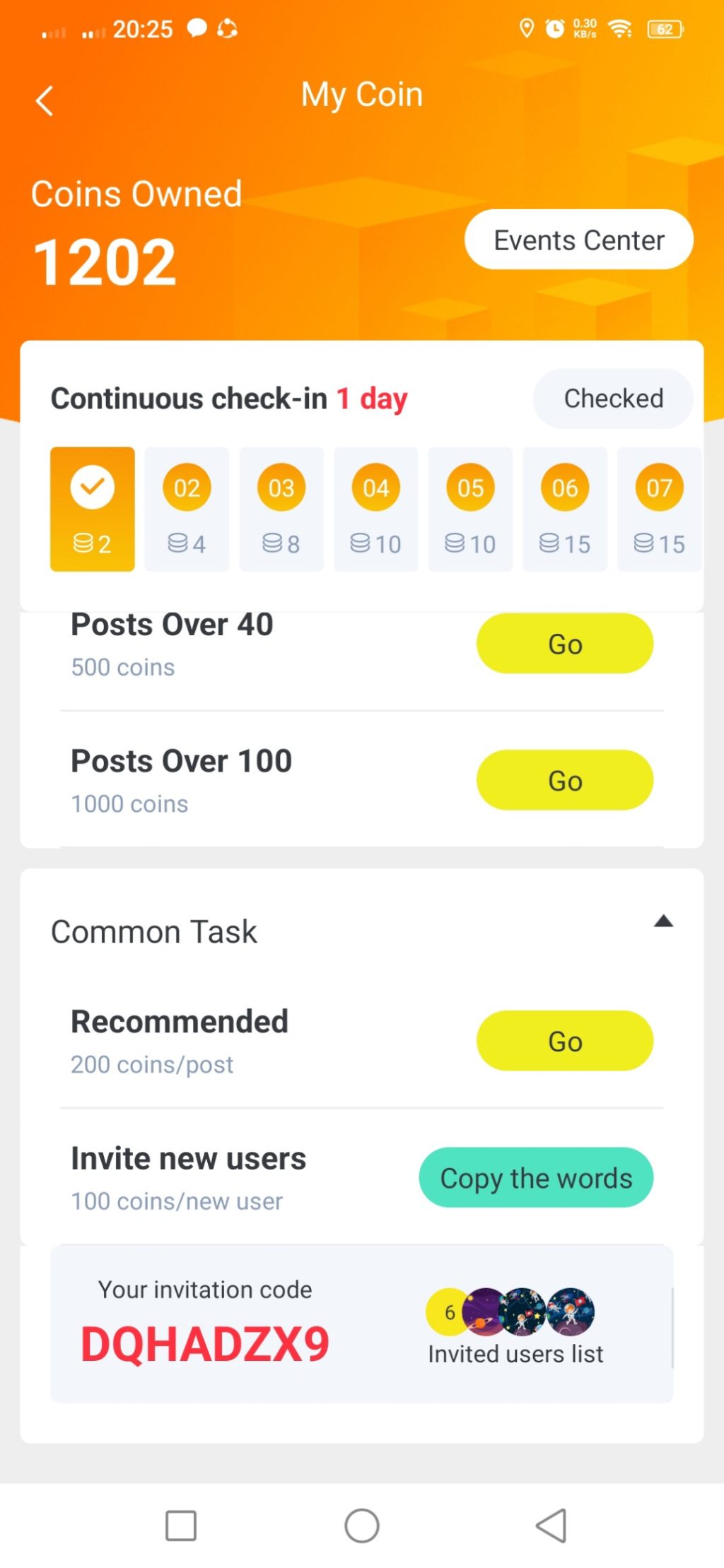Tap Go for Recommended task
The image size is (724, 1568).
tap(564, 1041)
